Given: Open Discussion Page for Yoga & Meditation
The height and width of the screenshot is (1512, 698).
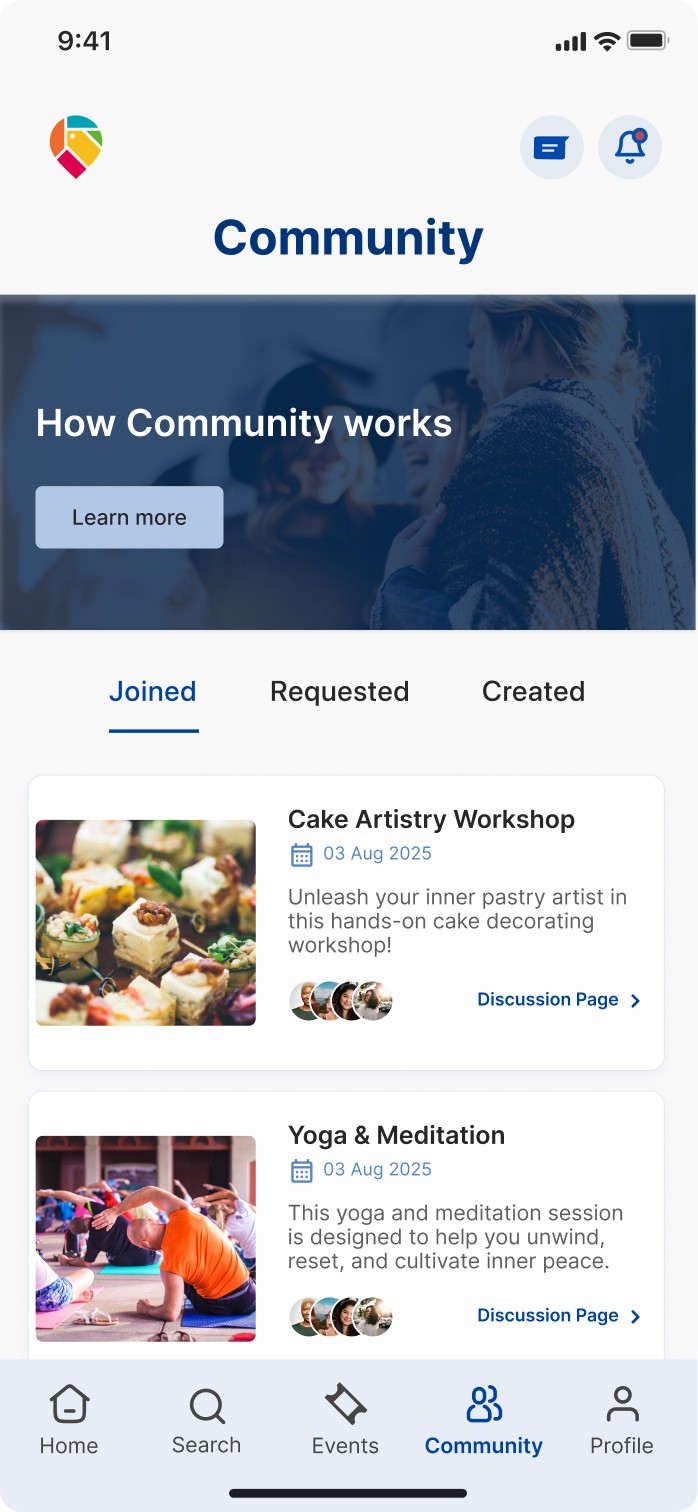Looking at the screenshot, I should click(559, 1316).
